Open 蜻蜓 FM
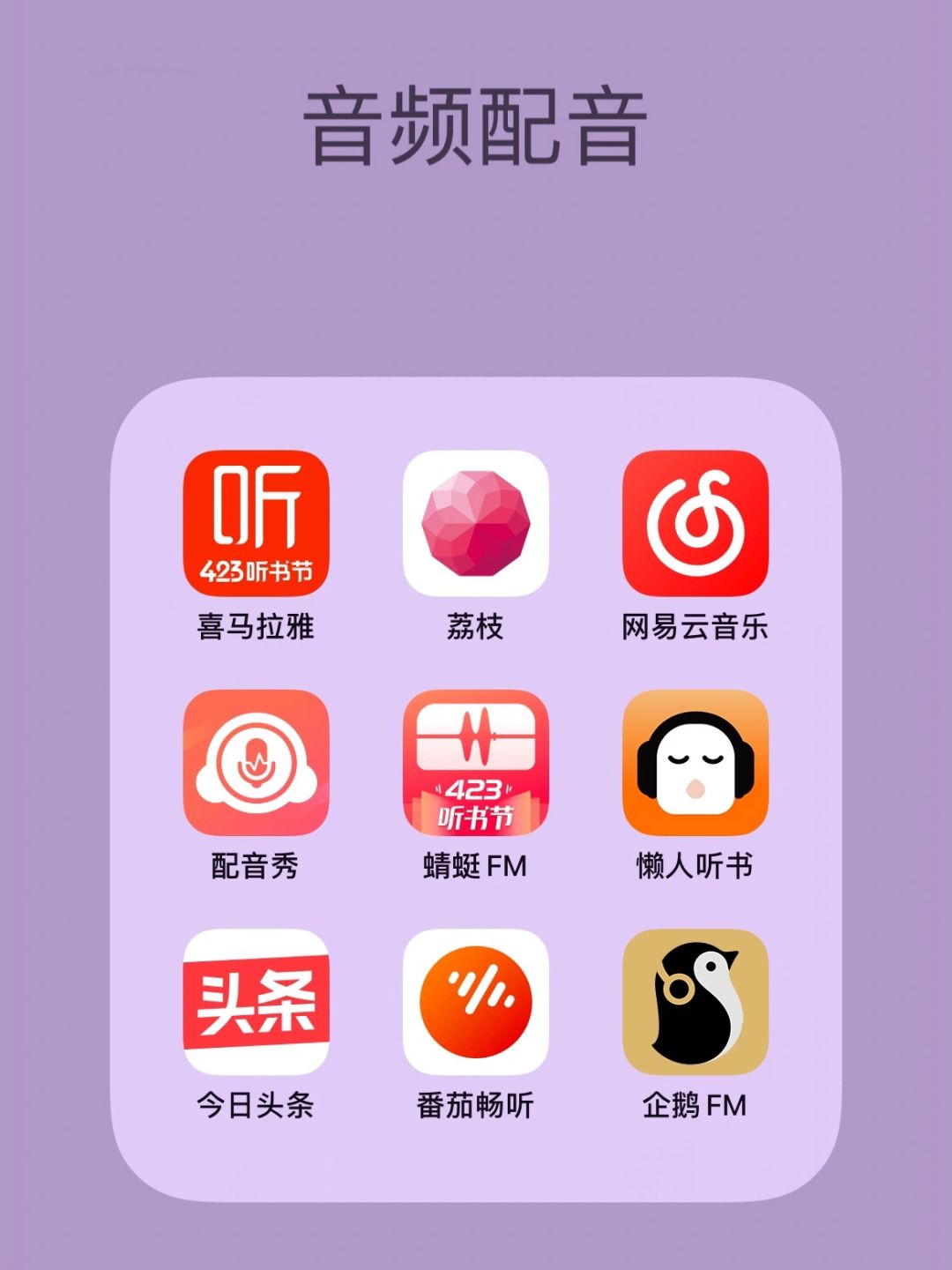The height and width of the screenshot is (1270, 952). click(475, 762)
